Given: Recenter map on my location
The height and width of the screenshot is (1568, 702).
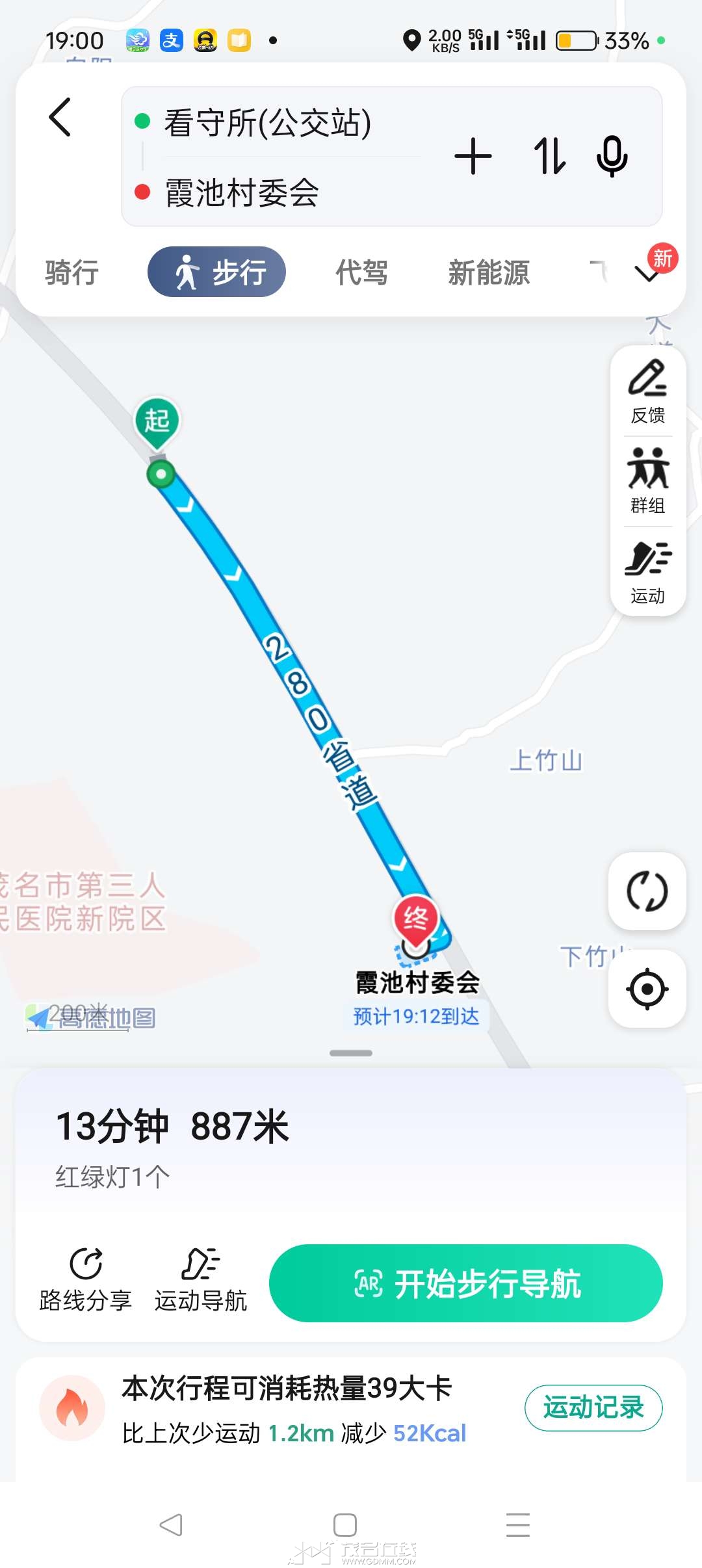Looking at the screenshot, I should coord(647,989).
